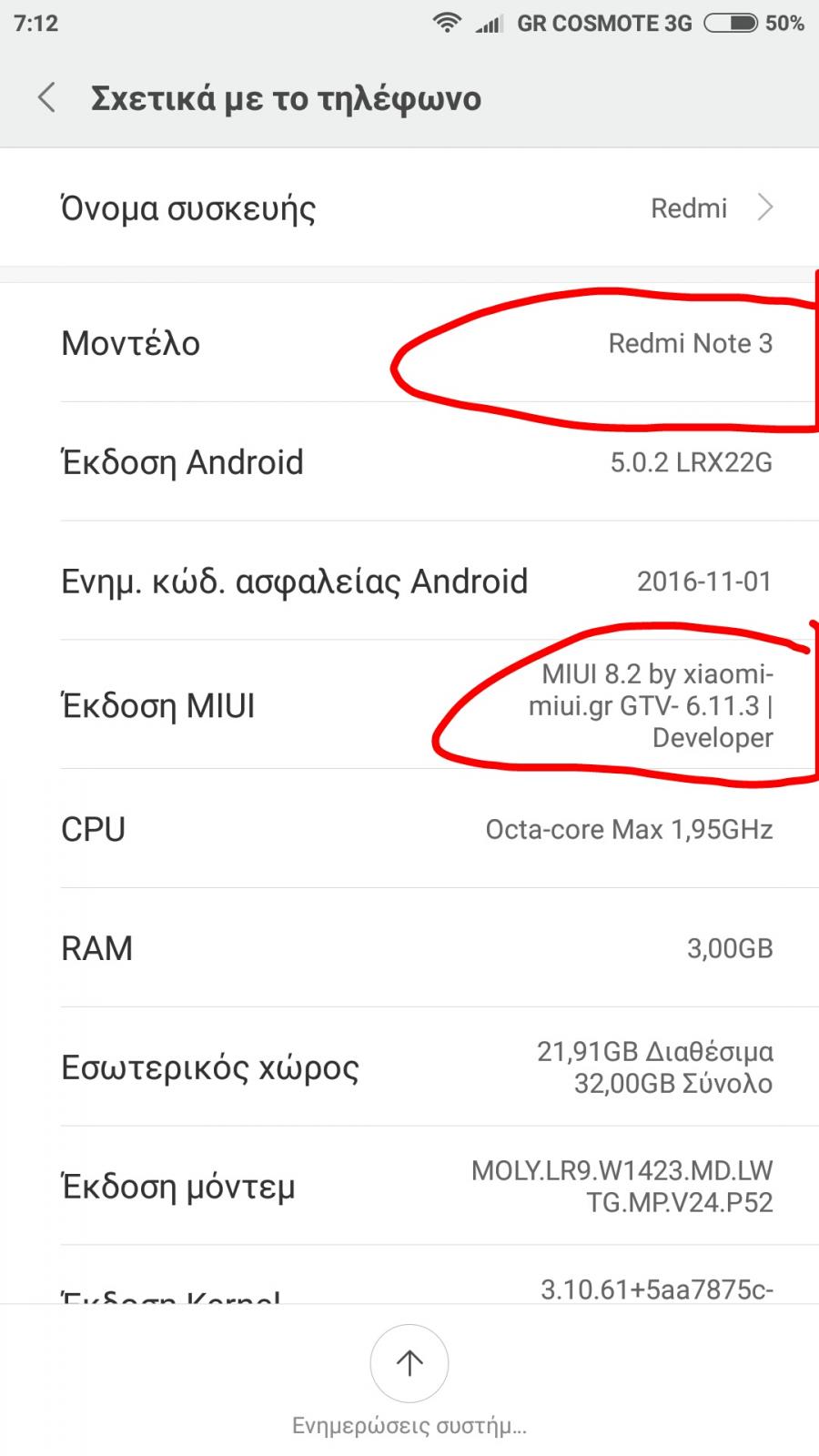Tap the Έκδοση Android row

tap(409, 462)
